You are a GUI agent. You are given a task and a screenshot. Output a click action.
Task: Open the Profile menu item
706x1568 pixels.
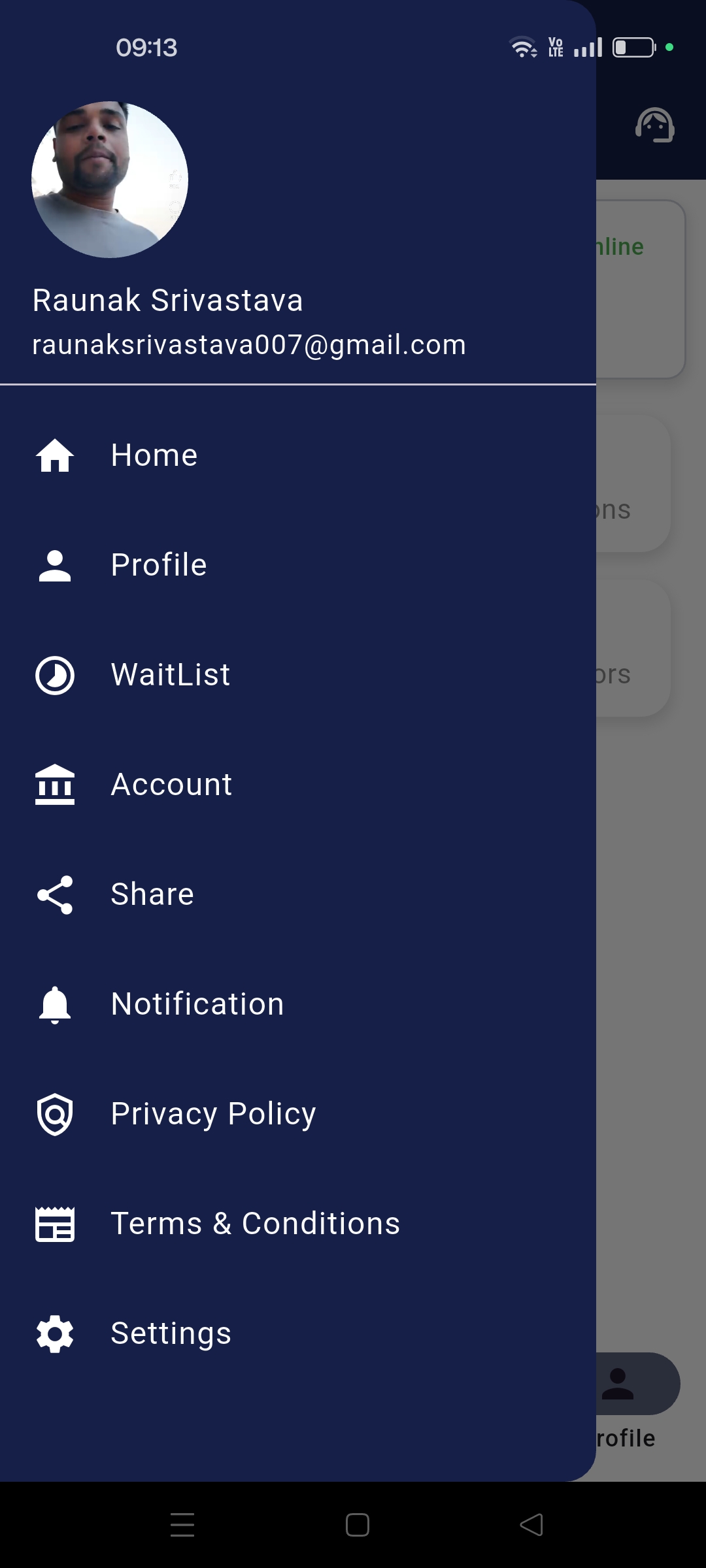(159, 565)
